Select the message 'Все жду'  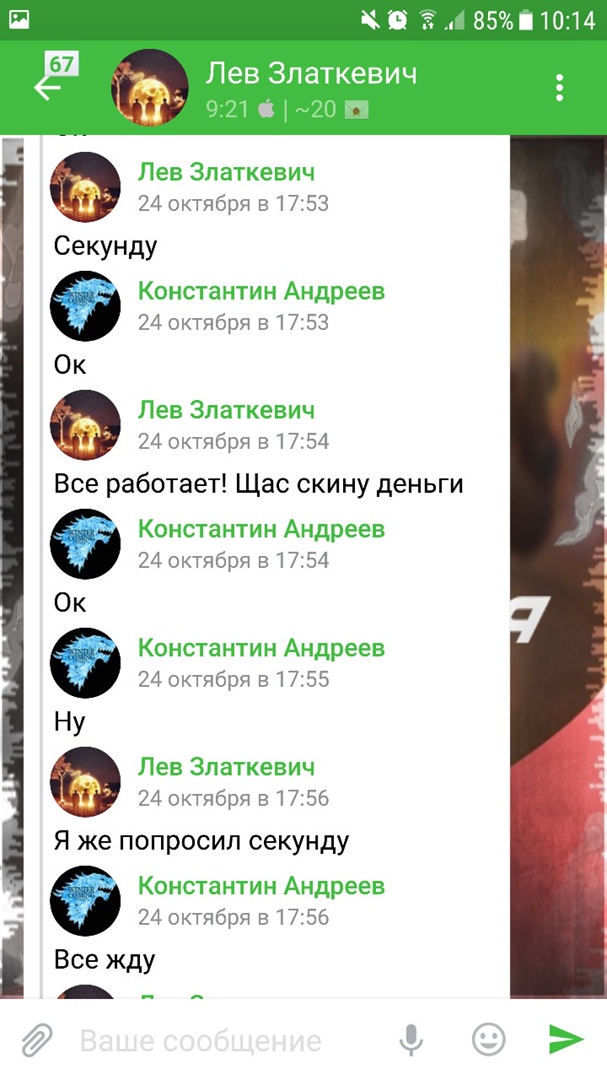pyautogui.click(x=104, y=960)
